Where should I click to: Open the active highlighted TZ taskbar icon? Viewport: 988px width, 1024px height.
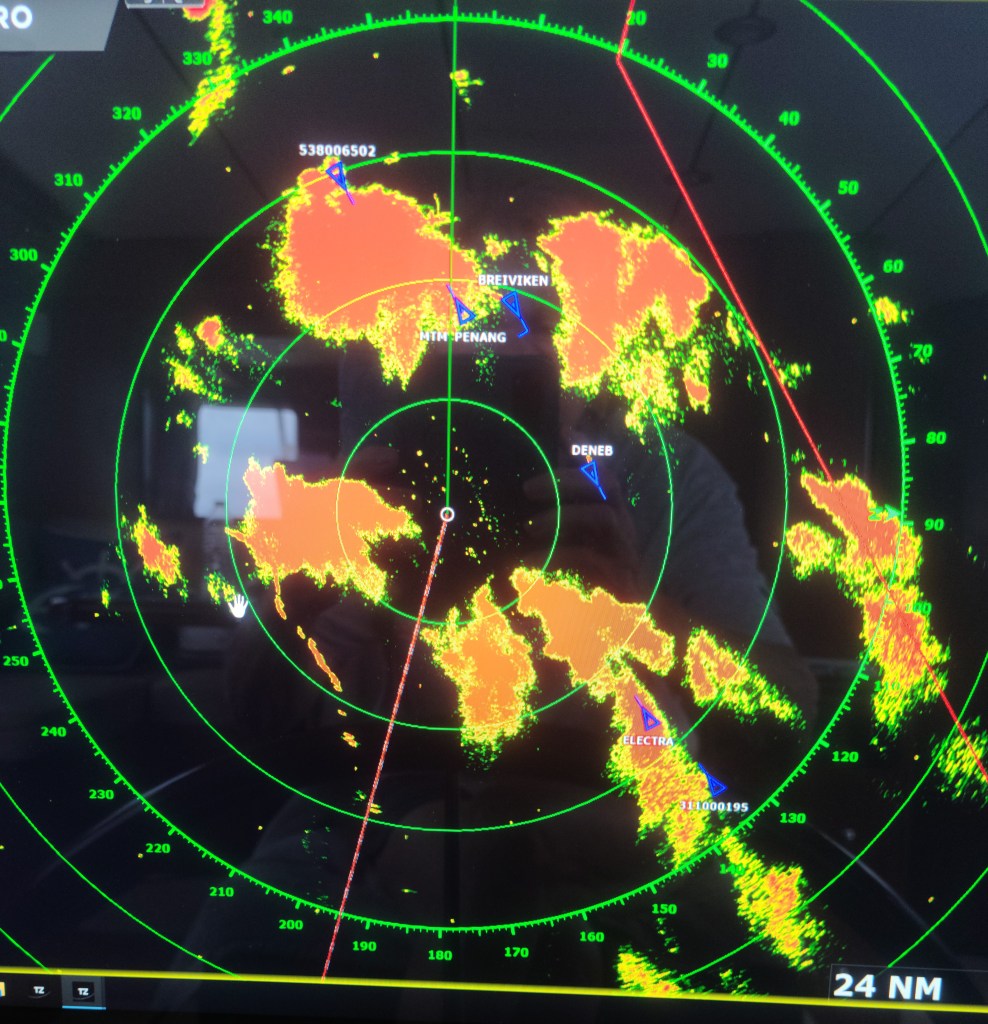(83, 991)
